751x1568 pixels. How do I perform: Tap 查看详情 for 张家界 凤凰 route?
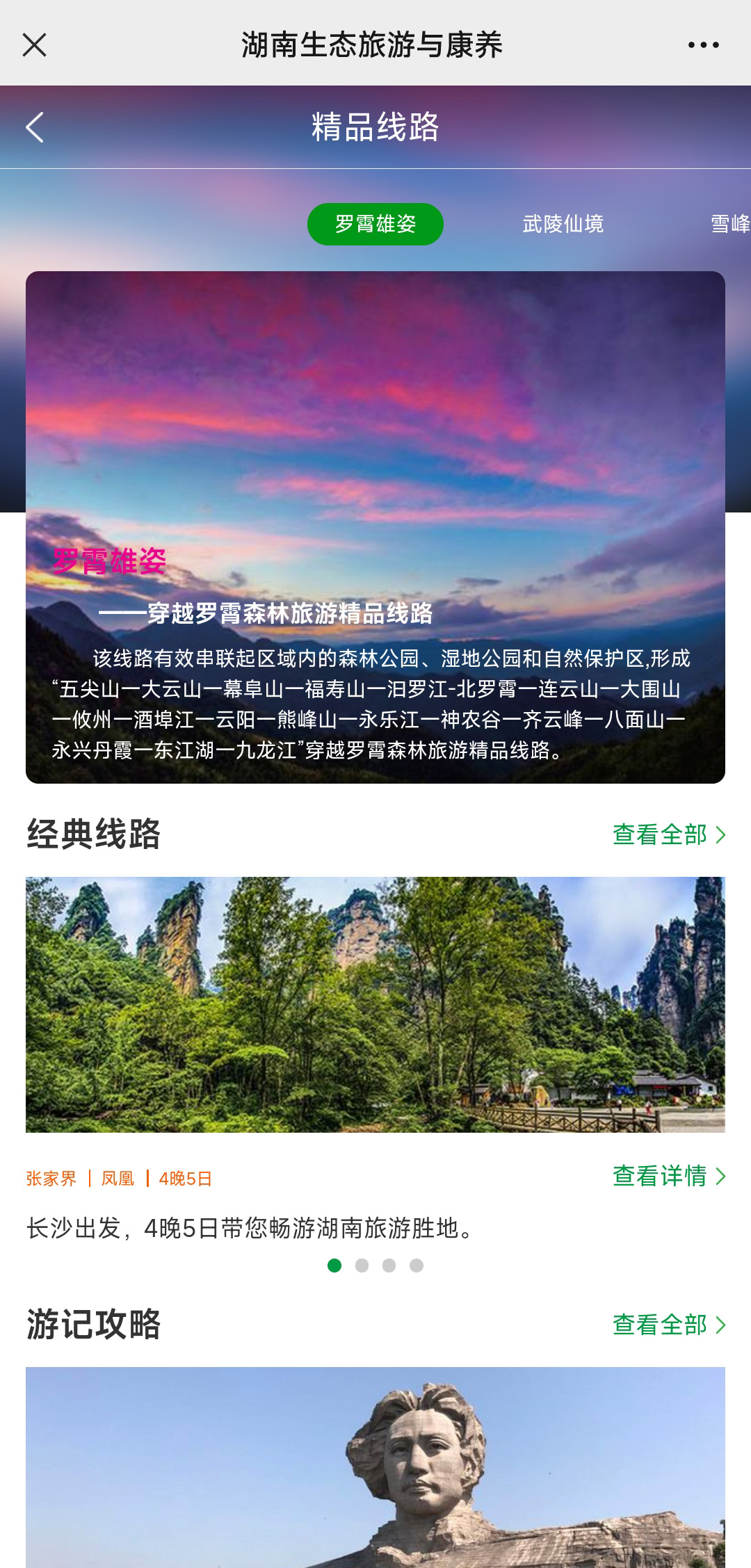click(x=668, y=1176)
